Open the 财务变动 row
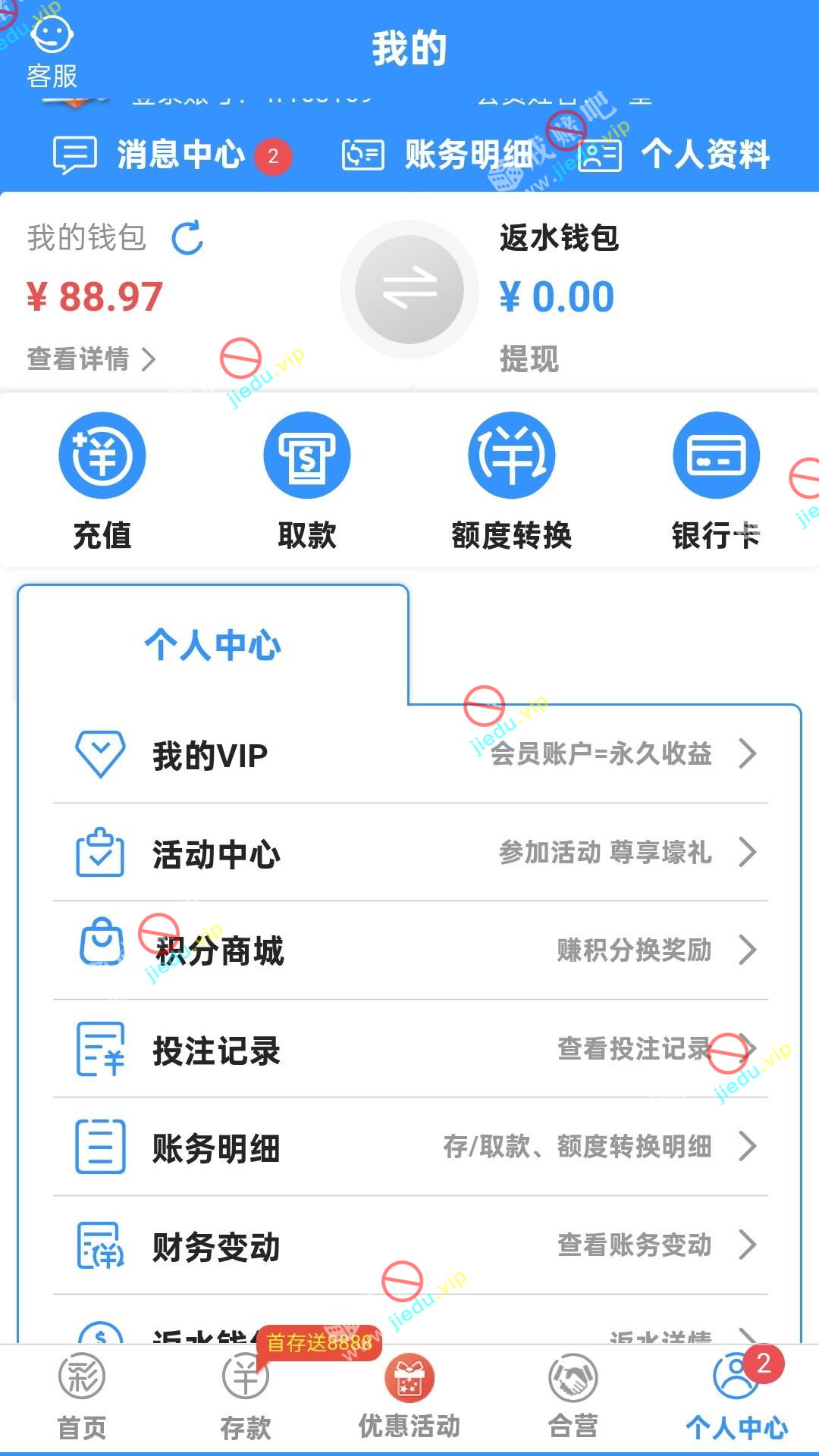This screenshot has width=819, height=1456. 409,1246
